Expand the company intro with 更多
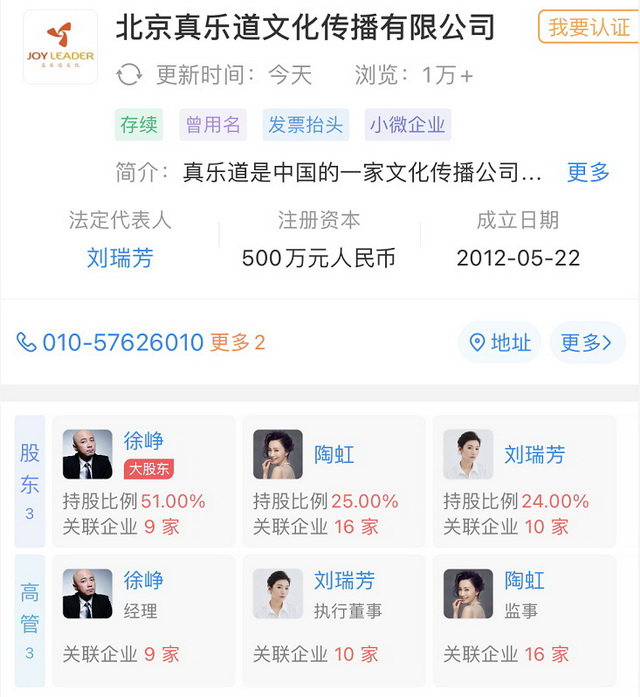This screenshot has width=640, height=697. [588, 172]
